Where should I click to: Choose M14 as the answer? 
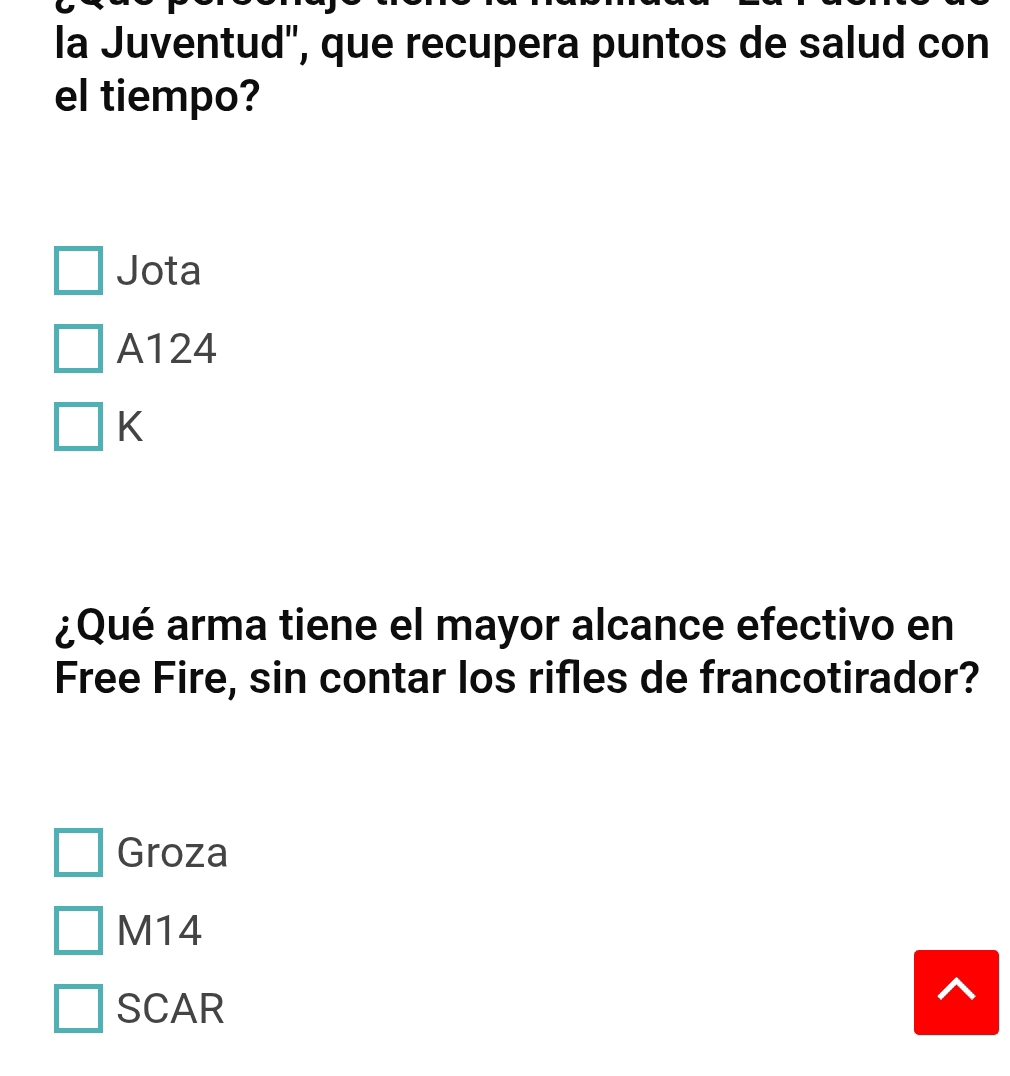[78, 931]
